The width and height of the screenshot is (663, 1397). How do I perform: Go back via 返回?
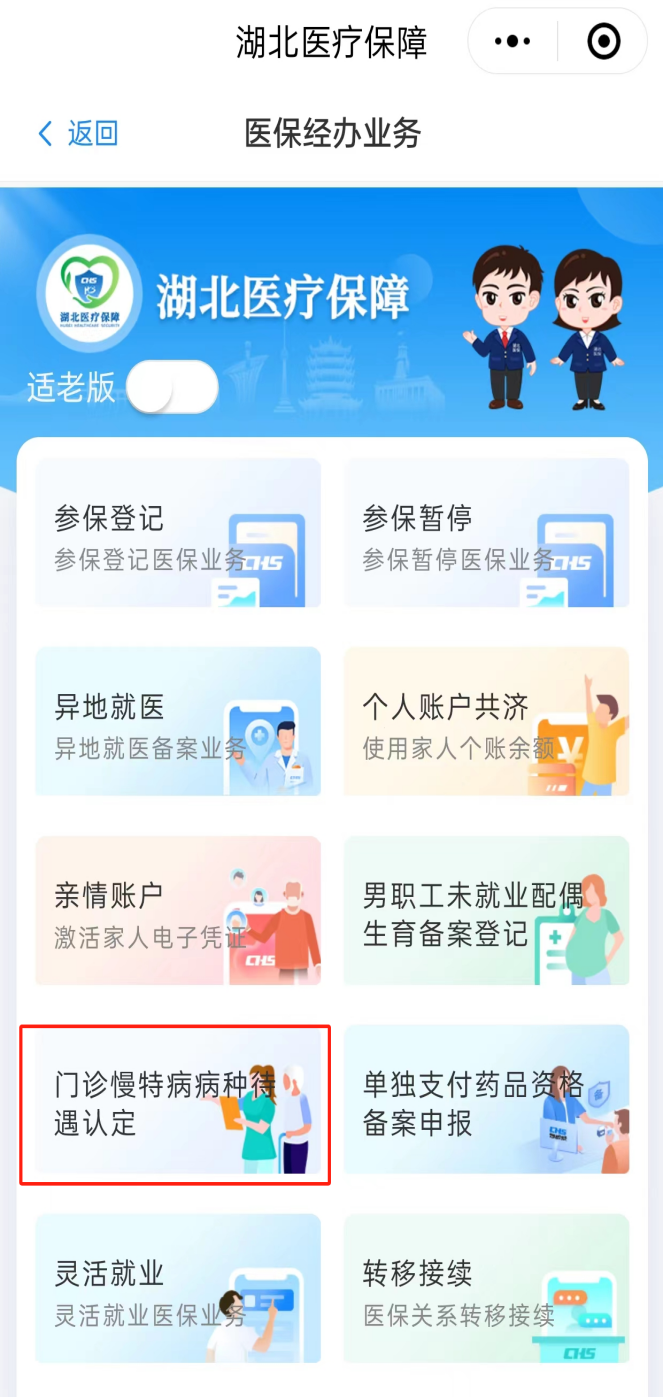click(78, 133)
